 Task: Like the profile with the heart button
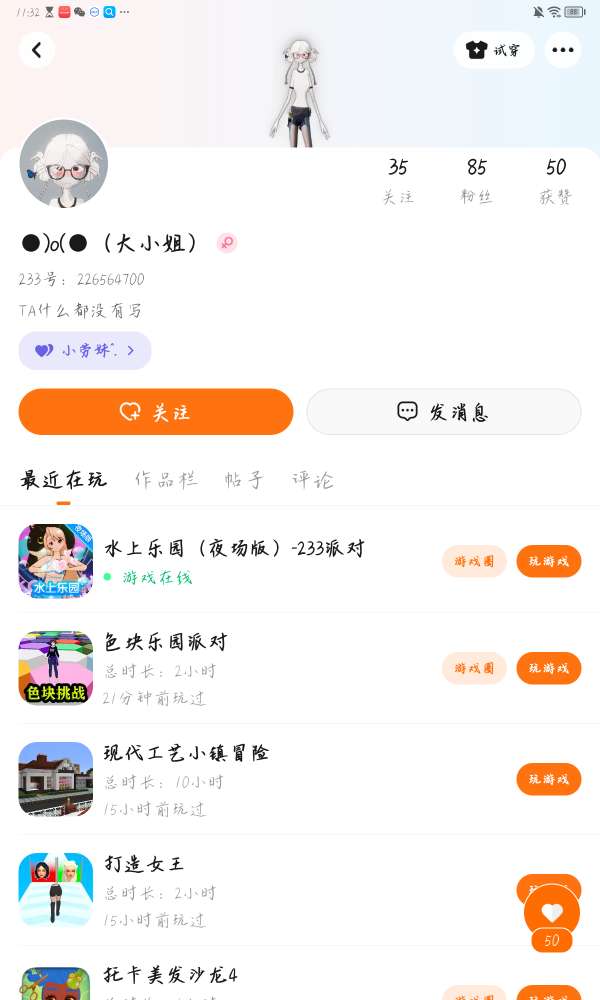552,912
